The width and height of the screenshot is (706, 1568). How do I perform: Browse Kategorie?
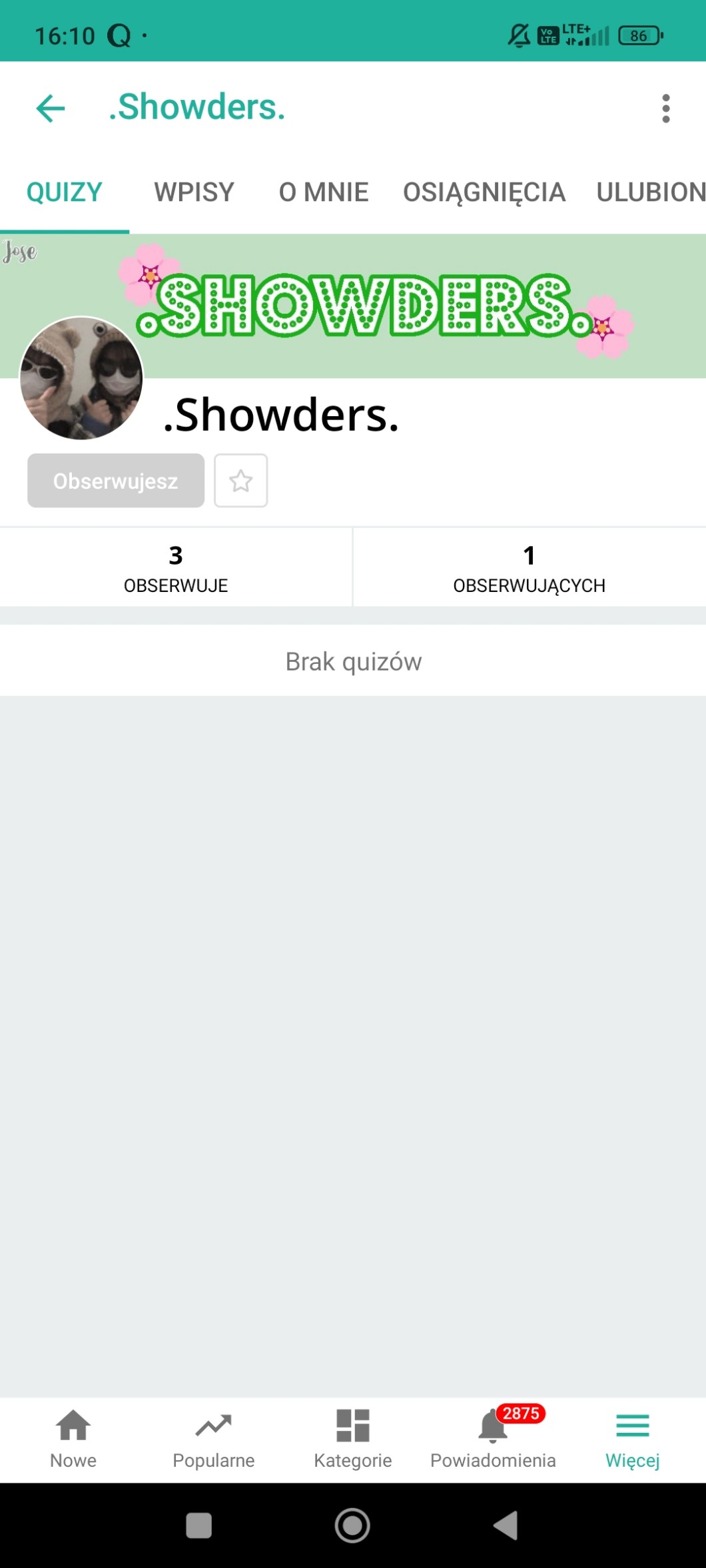(x=352, y=1439)
